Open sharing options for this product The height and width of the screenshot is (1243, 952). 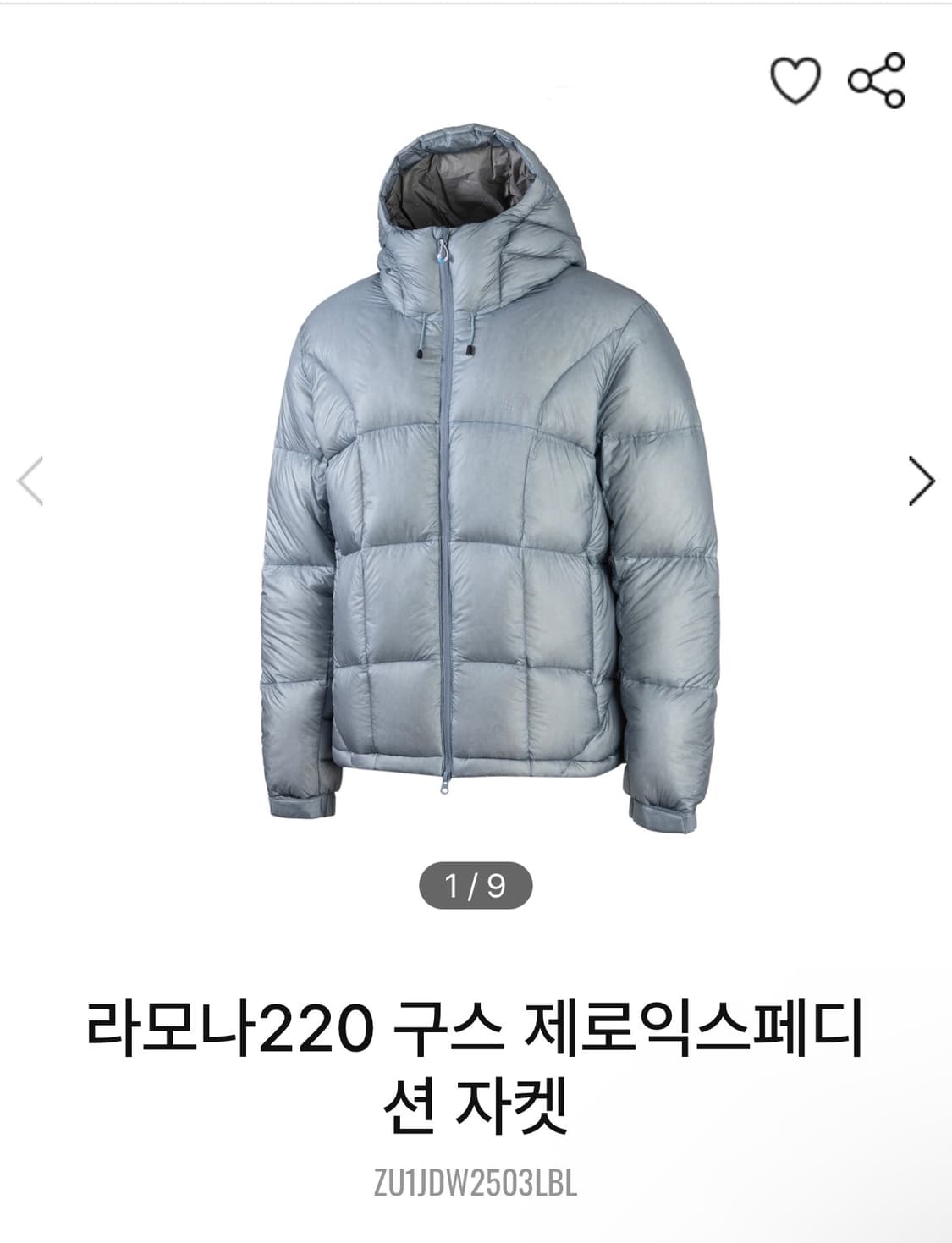[876, 77]
